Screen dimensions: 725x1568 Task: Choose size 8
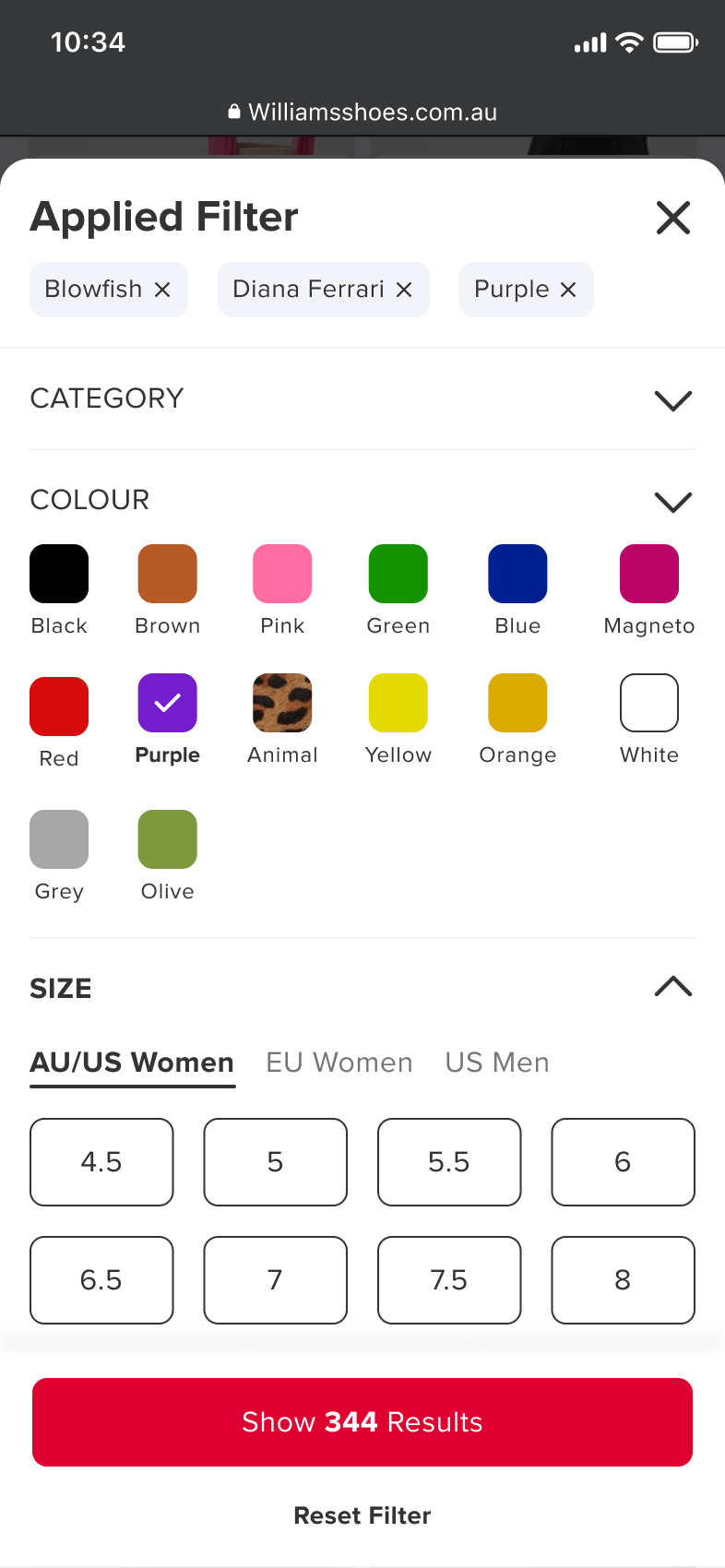tap(623, 1280)
